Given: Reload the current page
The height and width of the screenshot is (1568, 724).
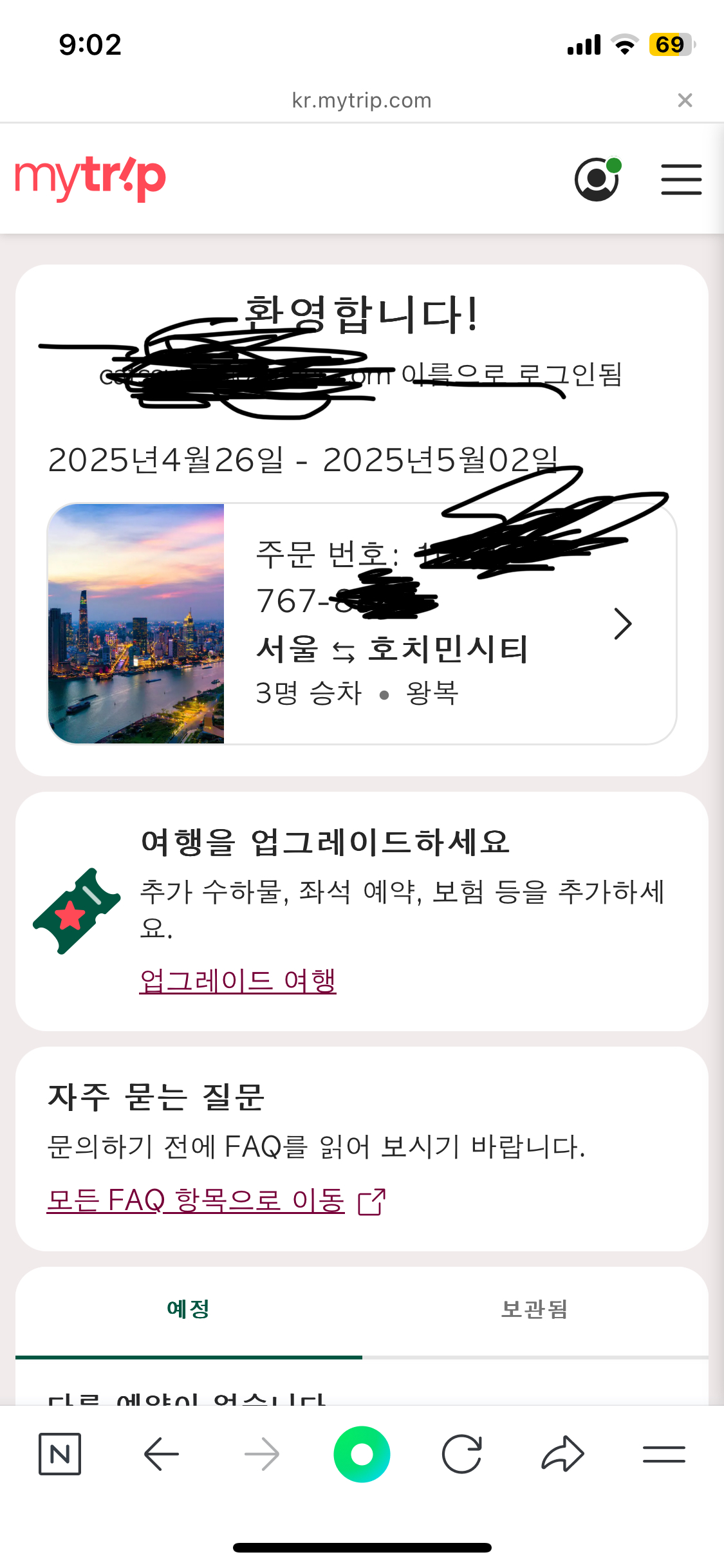Looking at the screenshot, I should pyautogui.click(x=462, y=1454).
